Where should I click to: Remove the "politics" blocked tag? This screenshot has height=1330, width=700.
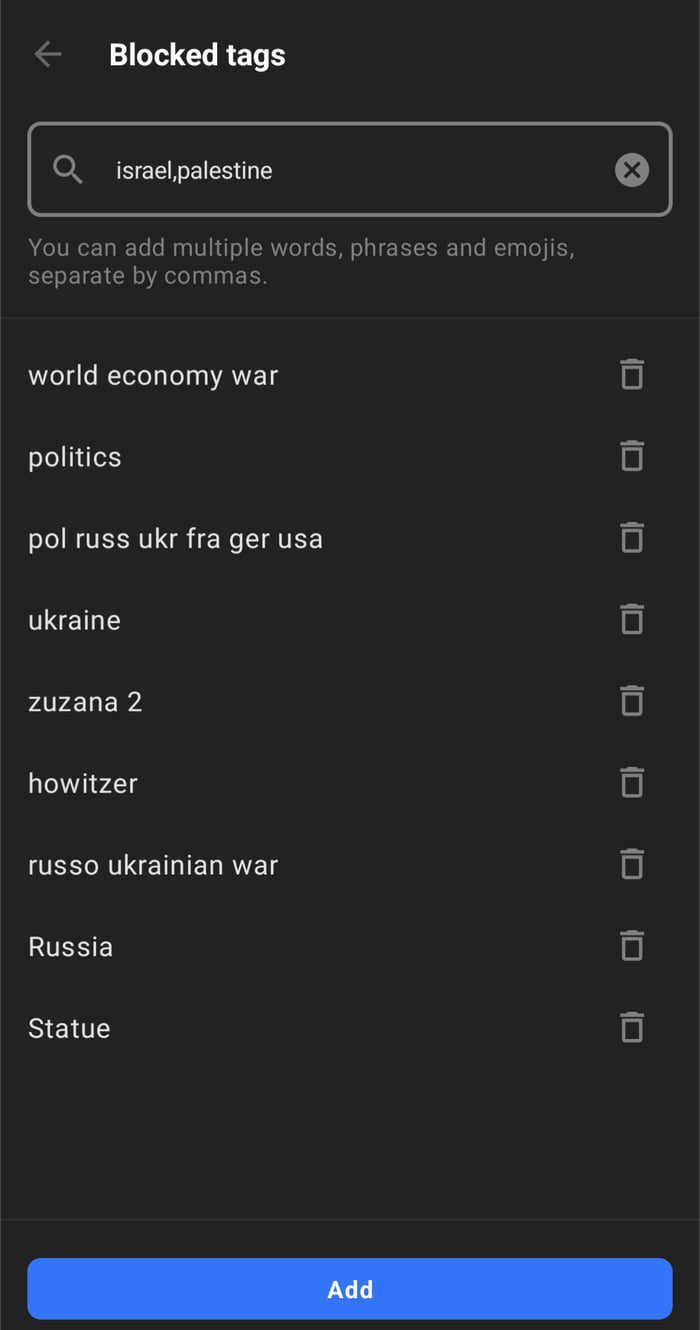631,456
